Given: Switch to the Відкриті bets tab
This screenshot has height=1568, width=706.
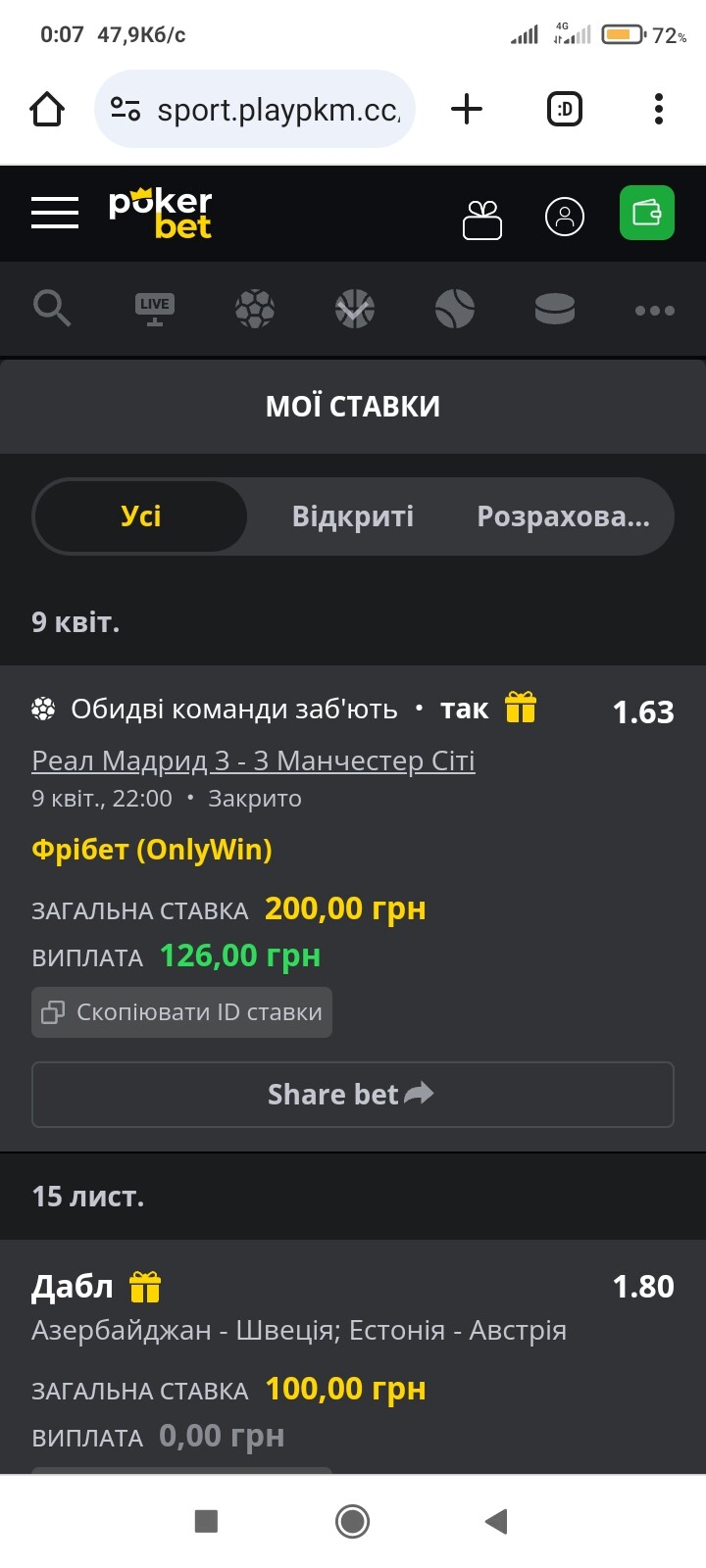Looking at the screenshot, I should pos(353,516).
